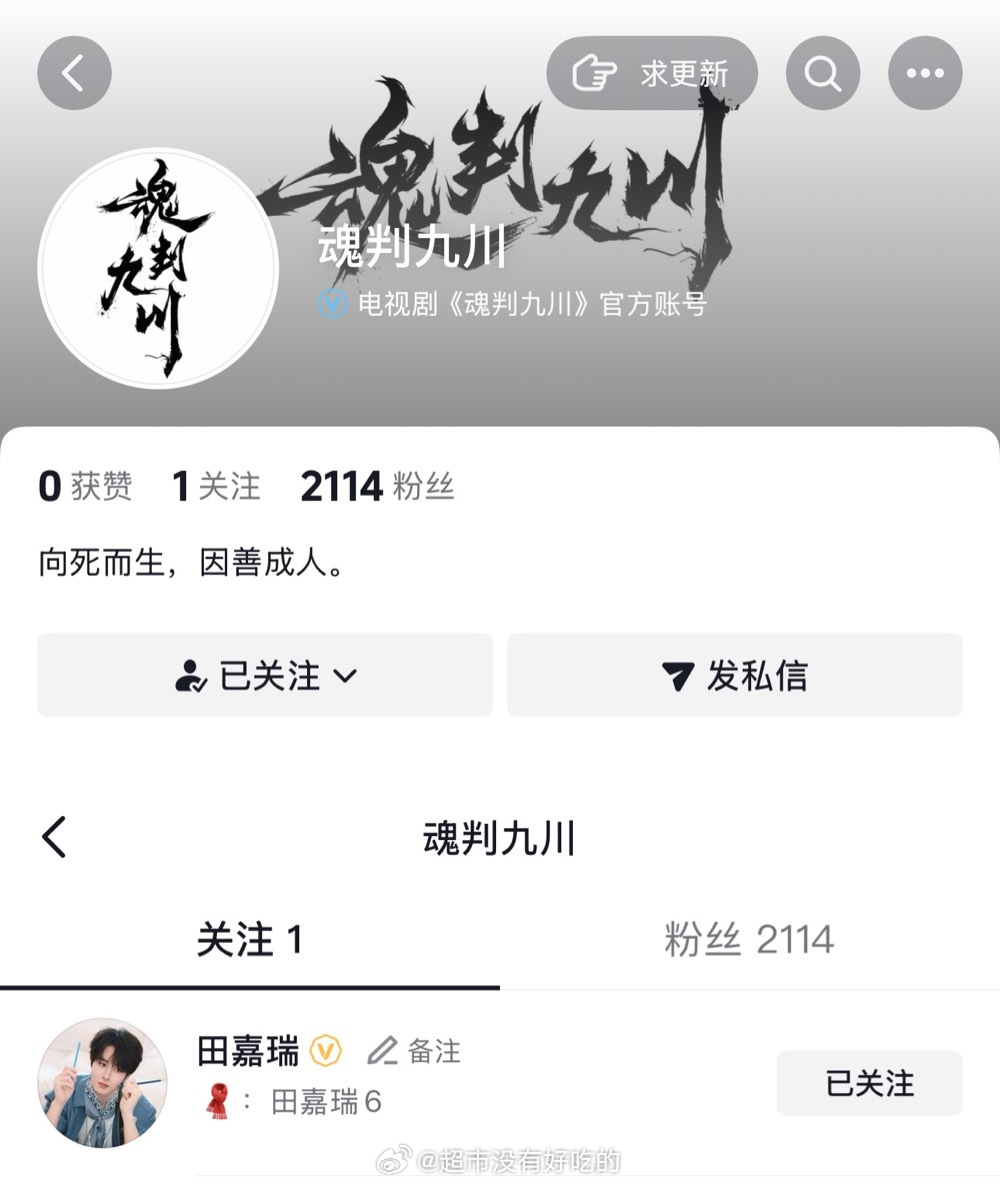Open the more options ellipsis icon
The height and width of the screenshot is (1184, 1000).
[x=926, y=72]
